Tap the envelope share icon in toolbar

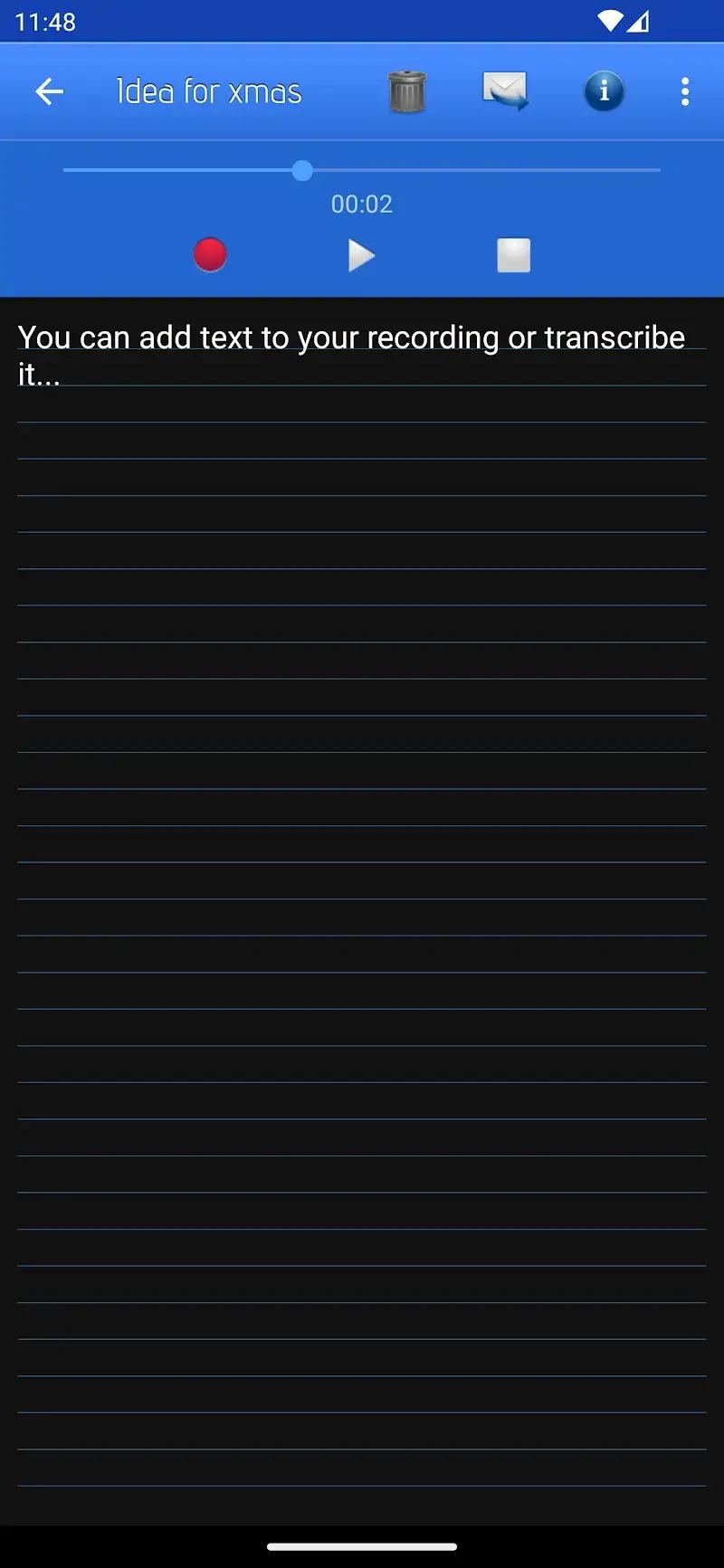pos(505,90)
